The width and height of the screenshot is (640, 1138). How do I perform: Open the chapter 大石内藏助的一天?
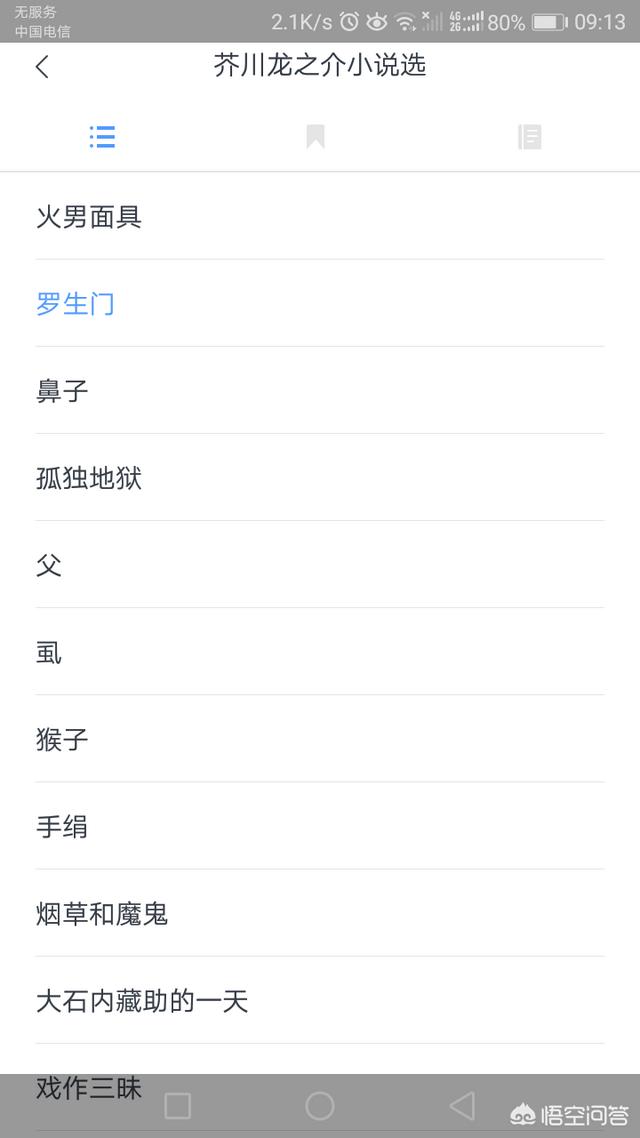(320, 1000)
